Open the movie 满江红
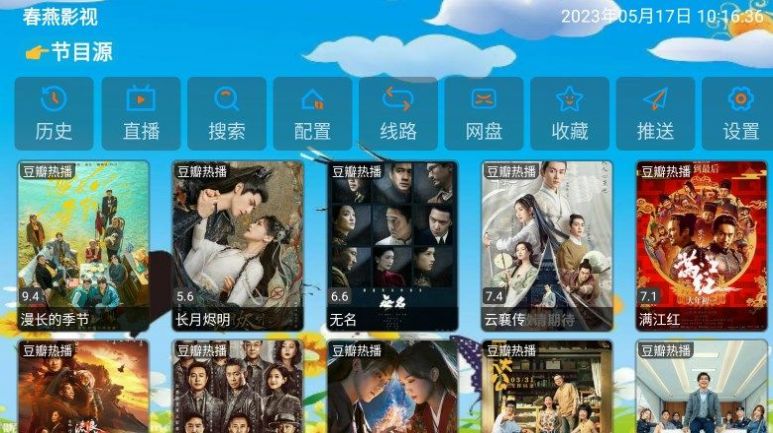This screenshot has width=773, height=433. [702, 246]
